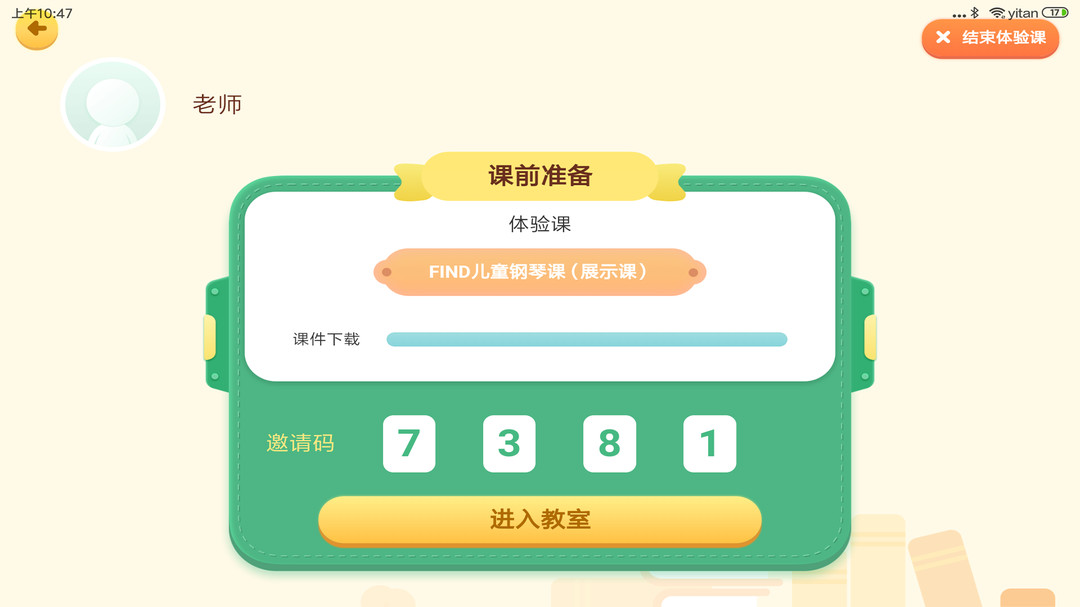The width and height of the screenshot is (1080, 607).
Task: End the trial lesson (结束体验课)
Action: (990, 38)
